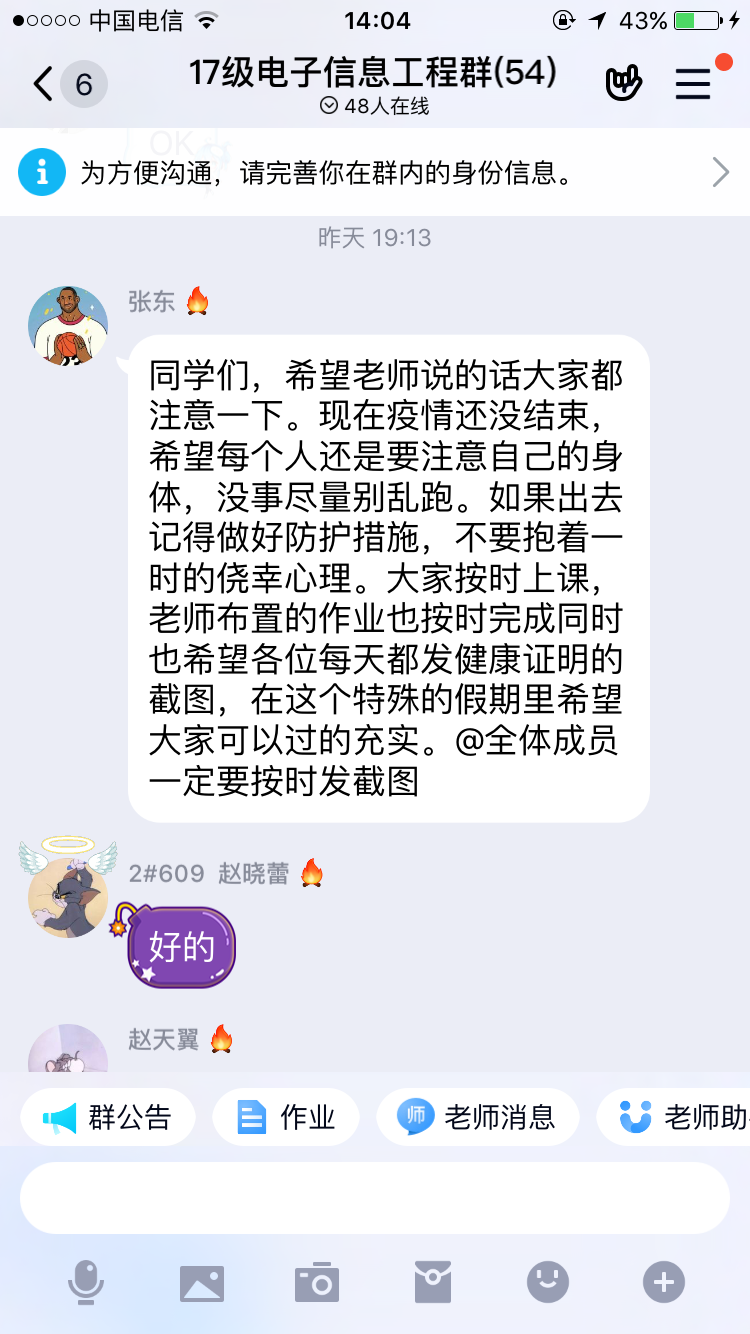Viewport: 750px width, 1334px height.
Task: Open 赵晓蕾's avatar profile
Action: pyautogui.click(x=67, y=896)
